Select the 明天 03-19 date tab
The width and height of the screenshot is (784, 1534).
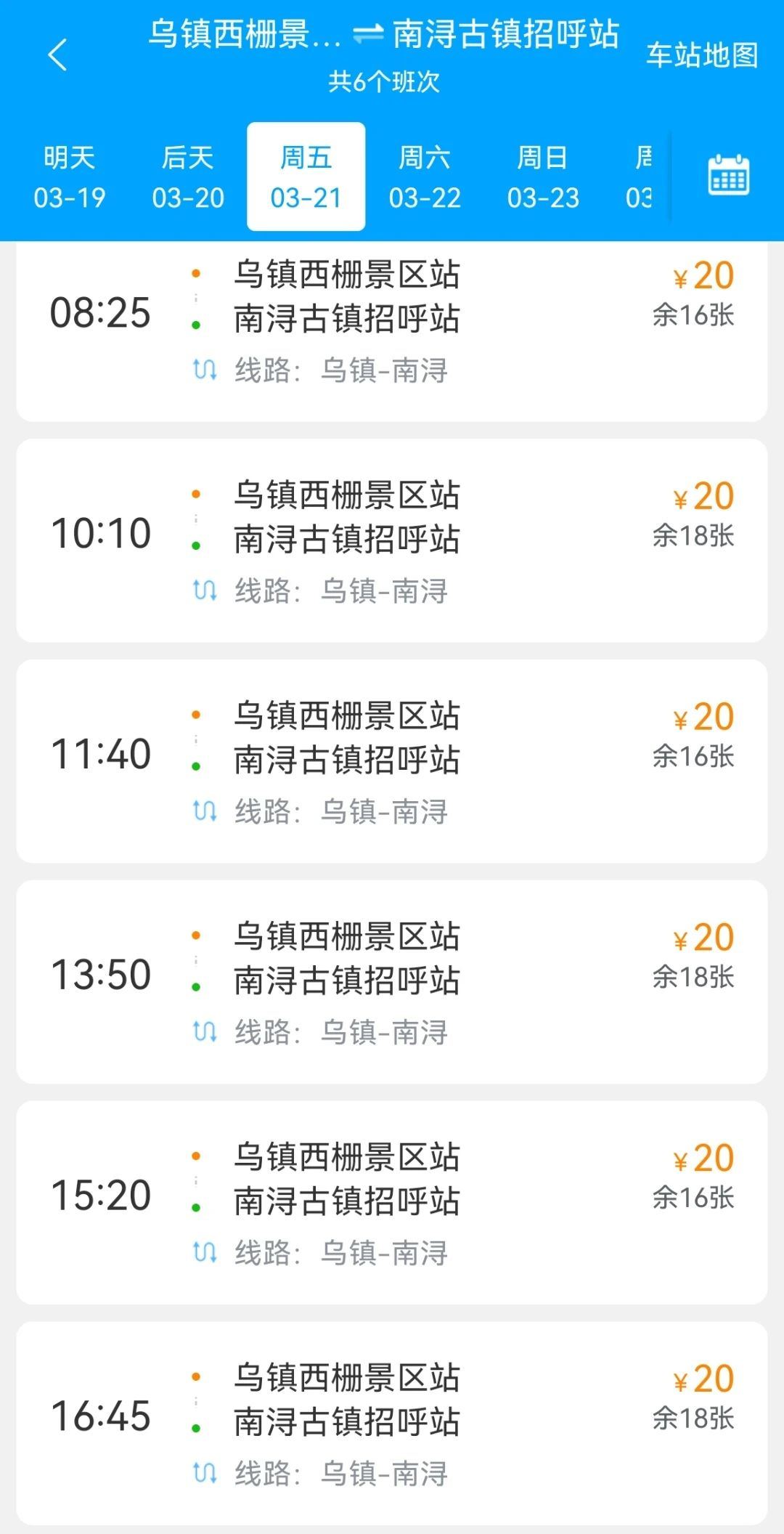coord(70,177)
